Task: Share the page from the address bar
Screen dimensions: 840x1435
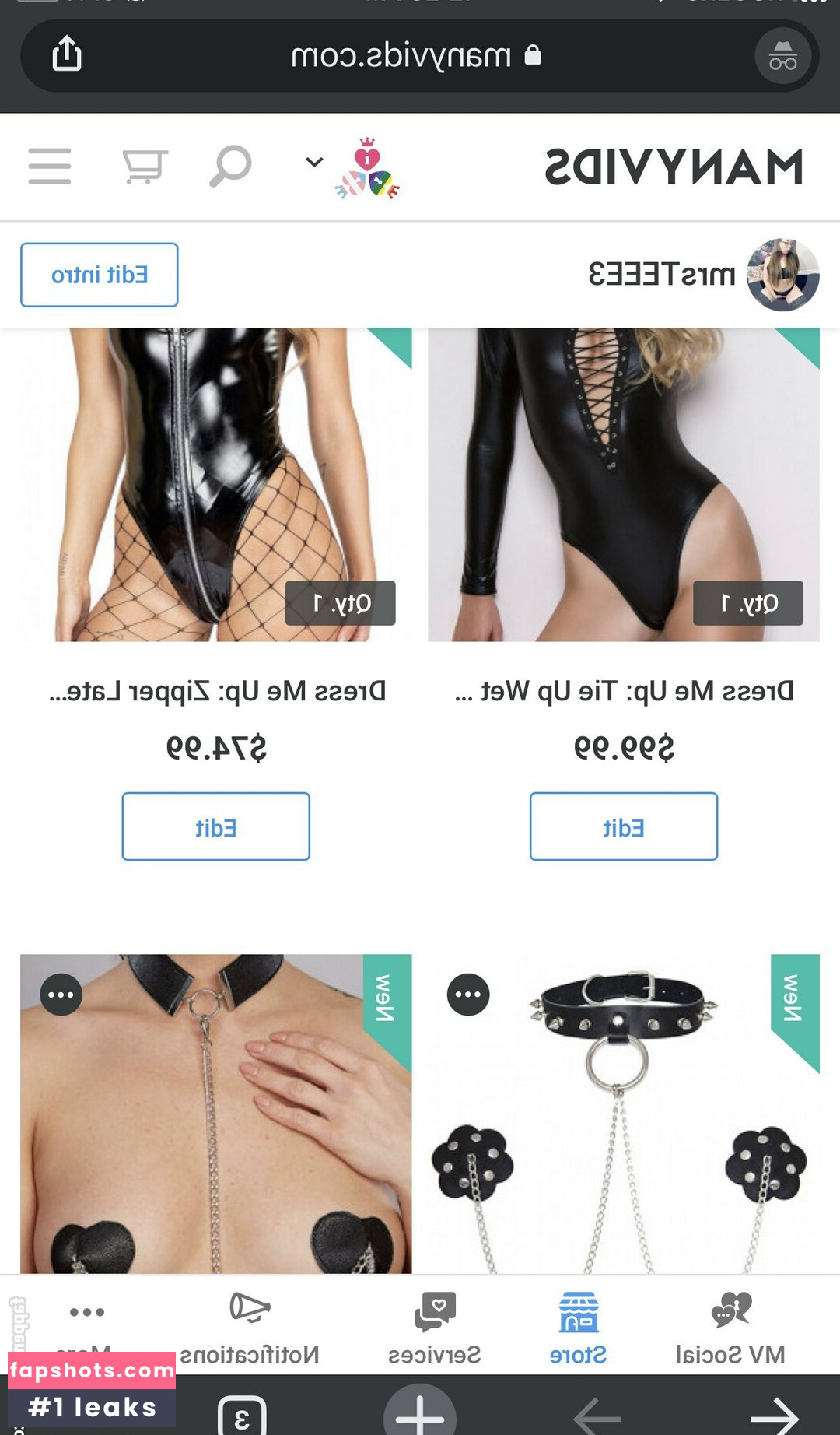Action: coord(67,54)
